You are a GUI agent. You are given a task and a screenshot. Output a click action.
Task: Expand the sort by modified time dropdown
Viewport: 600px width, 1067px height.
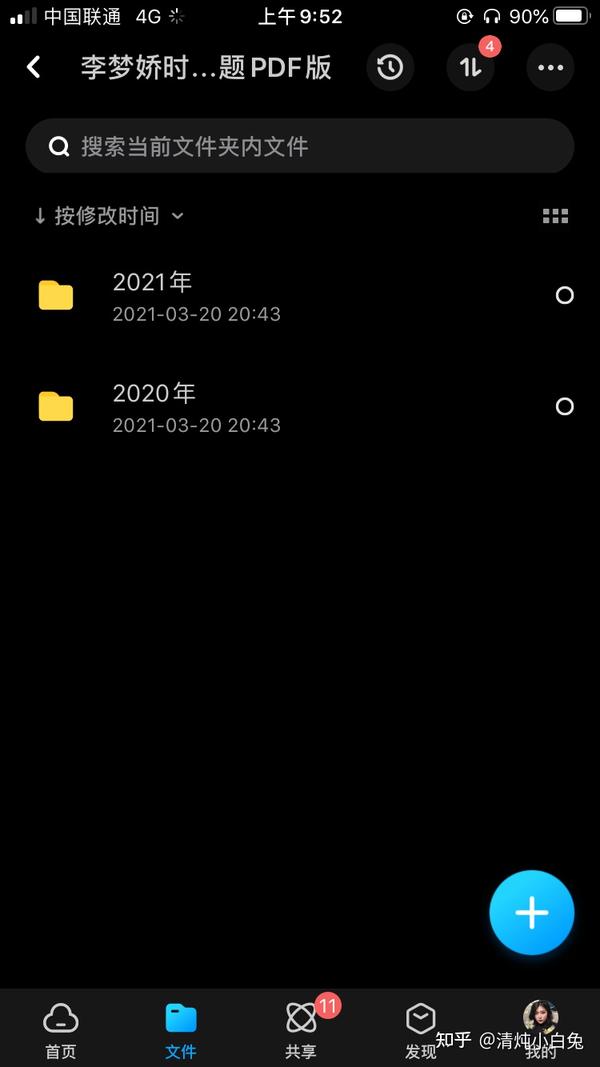click(x=109, y=216)
